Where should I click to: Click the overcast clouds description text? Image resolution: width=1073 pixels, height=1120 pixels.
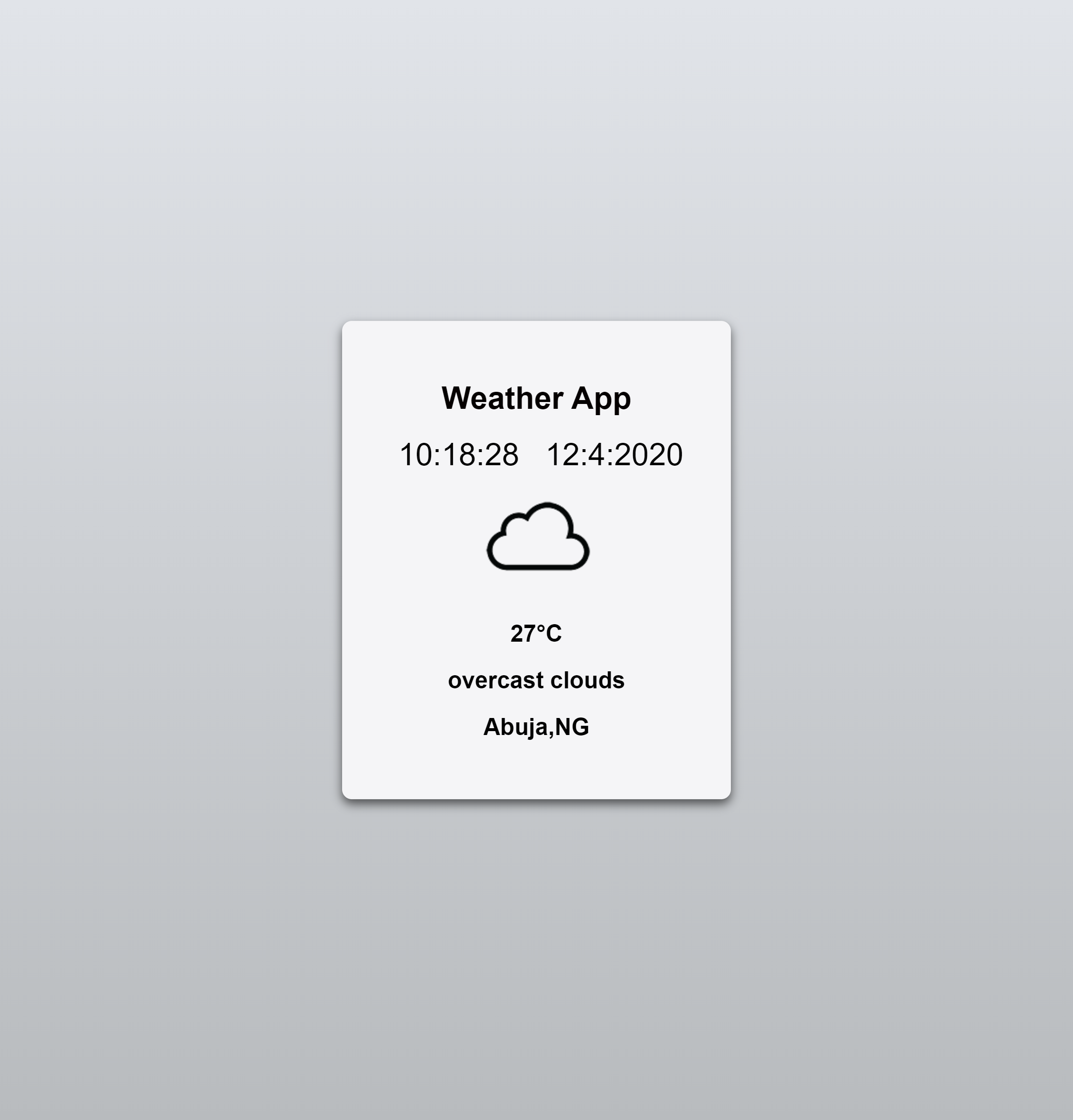pos(536,680)
